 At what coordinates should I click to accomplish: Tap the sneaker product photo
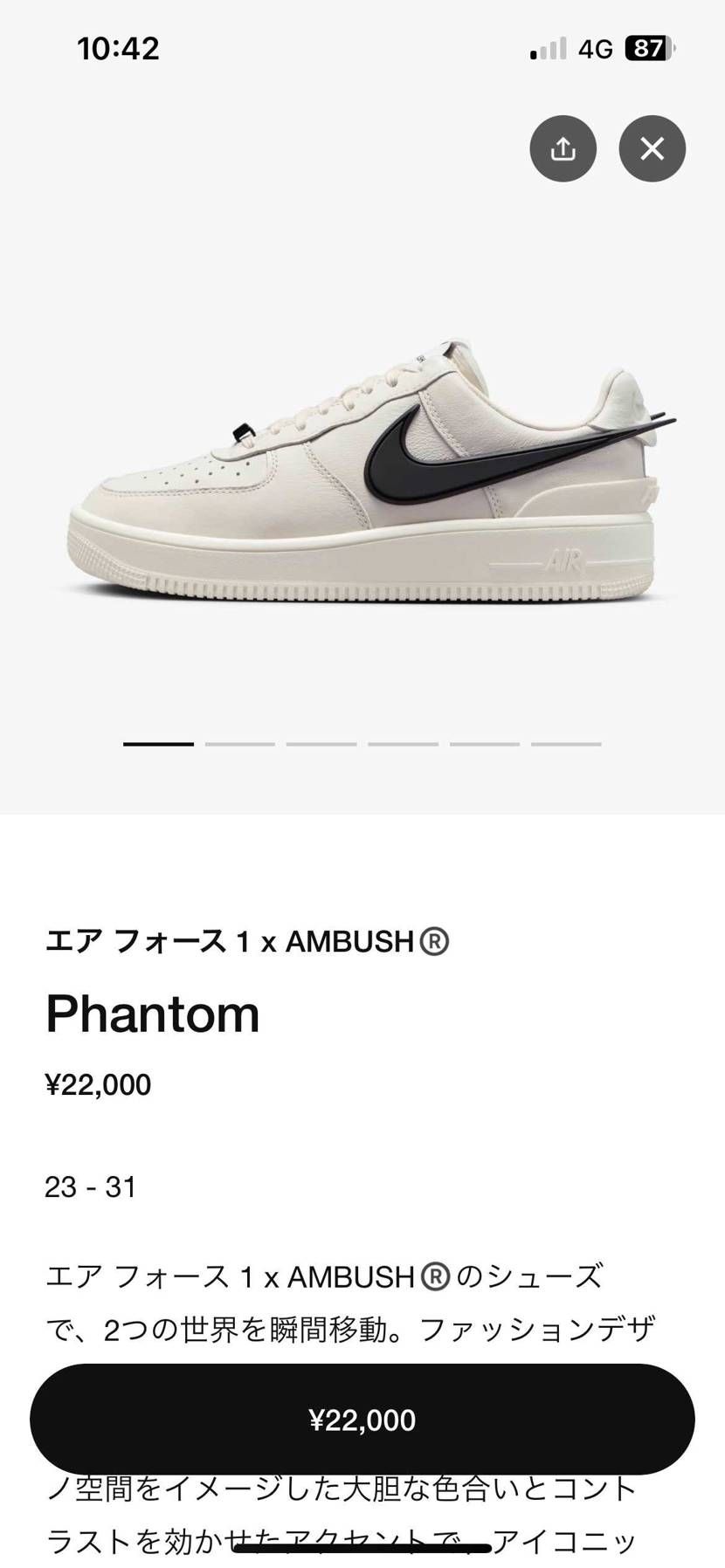click(x=362, y=463)
